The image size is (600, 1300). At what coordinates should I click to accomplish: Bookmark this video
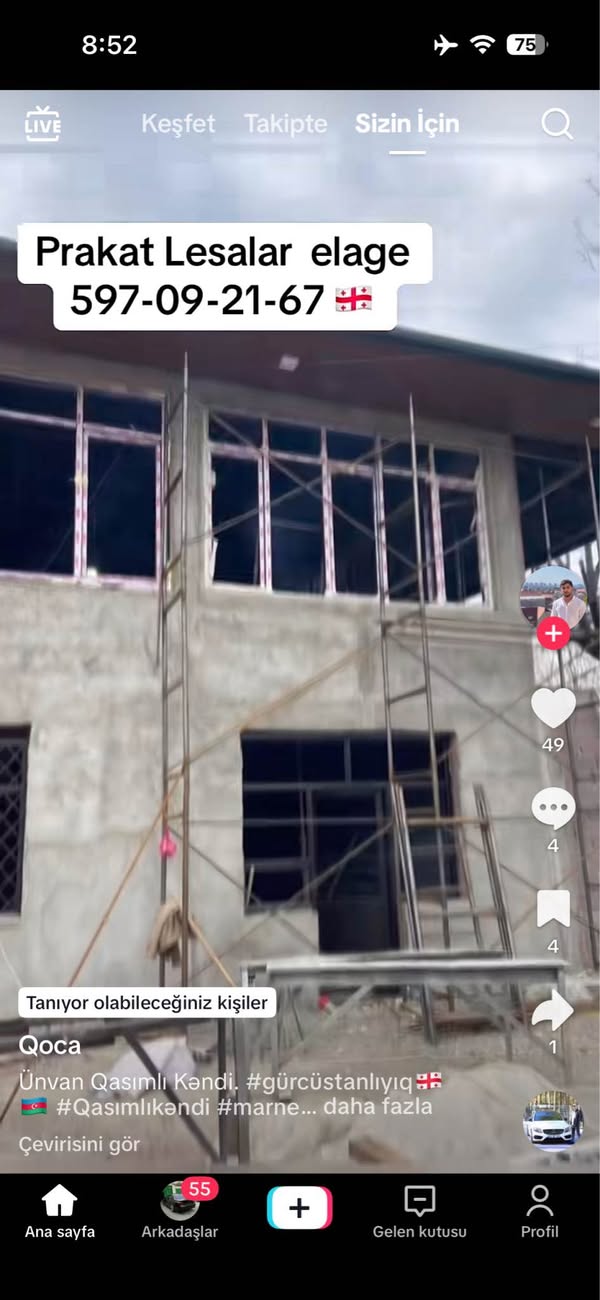(553, 908)
